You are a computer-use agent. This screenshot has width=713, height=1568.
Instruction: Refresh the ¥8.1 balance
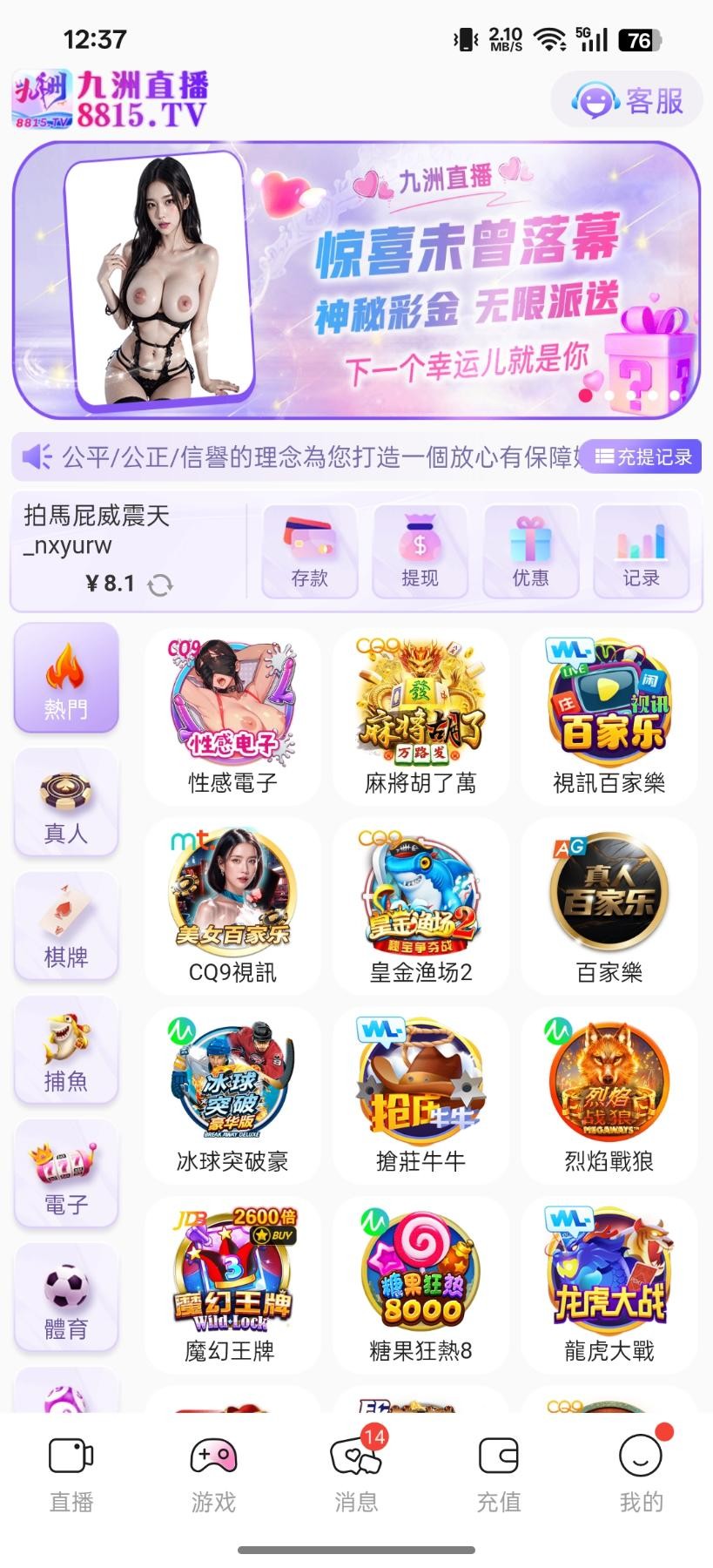point(160,585)
